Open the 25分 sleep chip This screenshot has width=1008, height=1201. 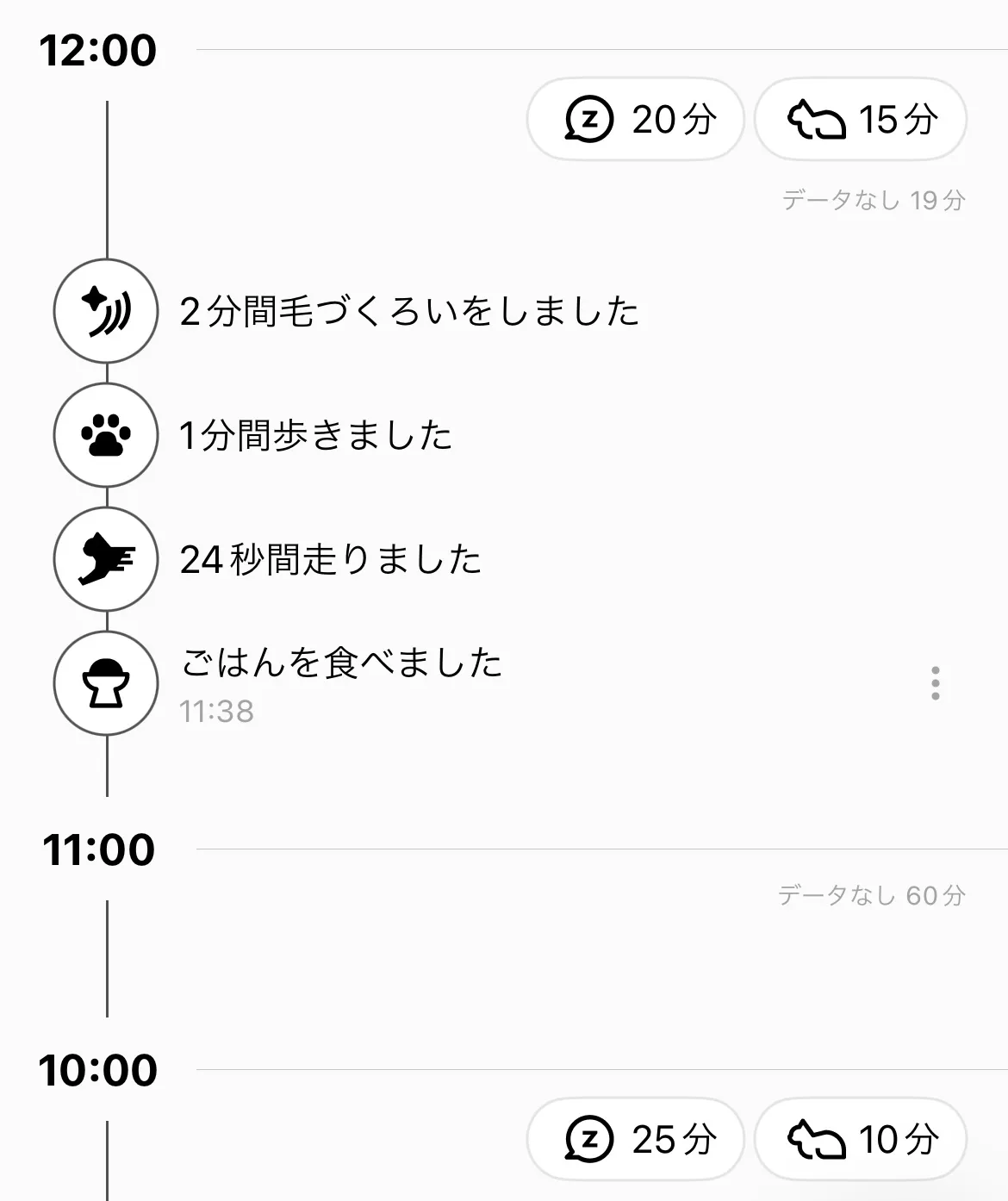(636, 1139)
